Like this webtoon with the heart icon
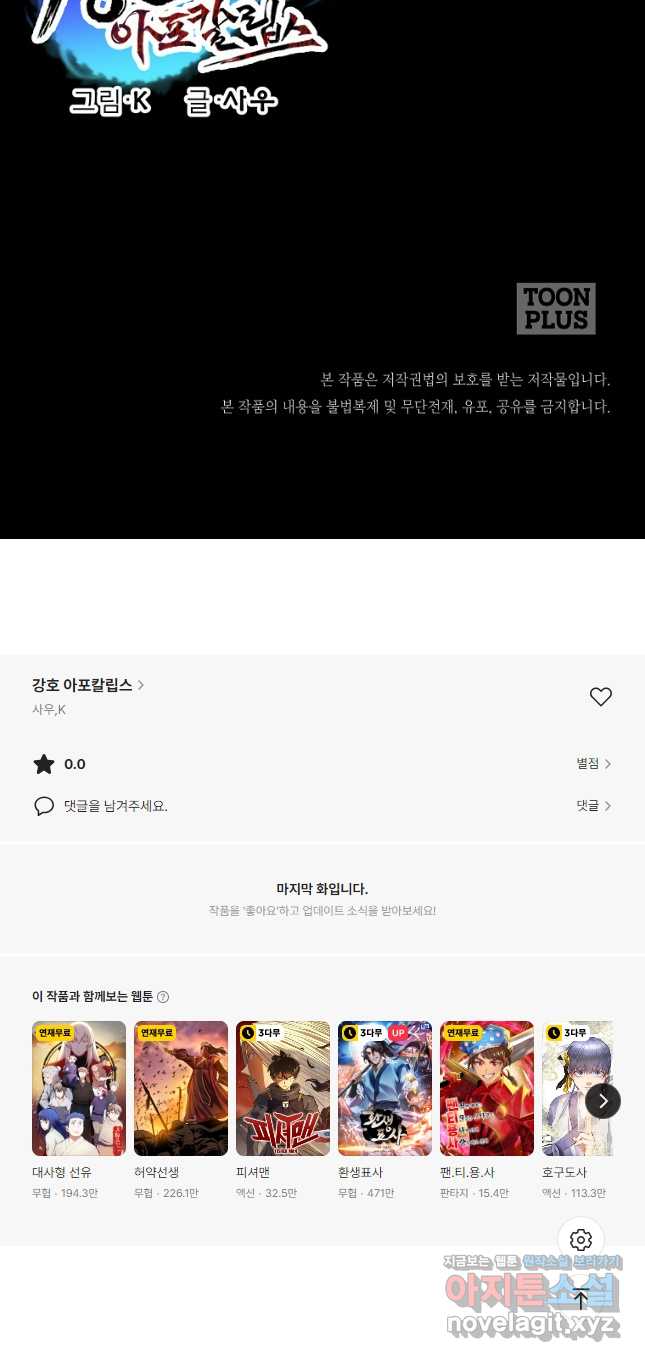 tap(600, 697)
